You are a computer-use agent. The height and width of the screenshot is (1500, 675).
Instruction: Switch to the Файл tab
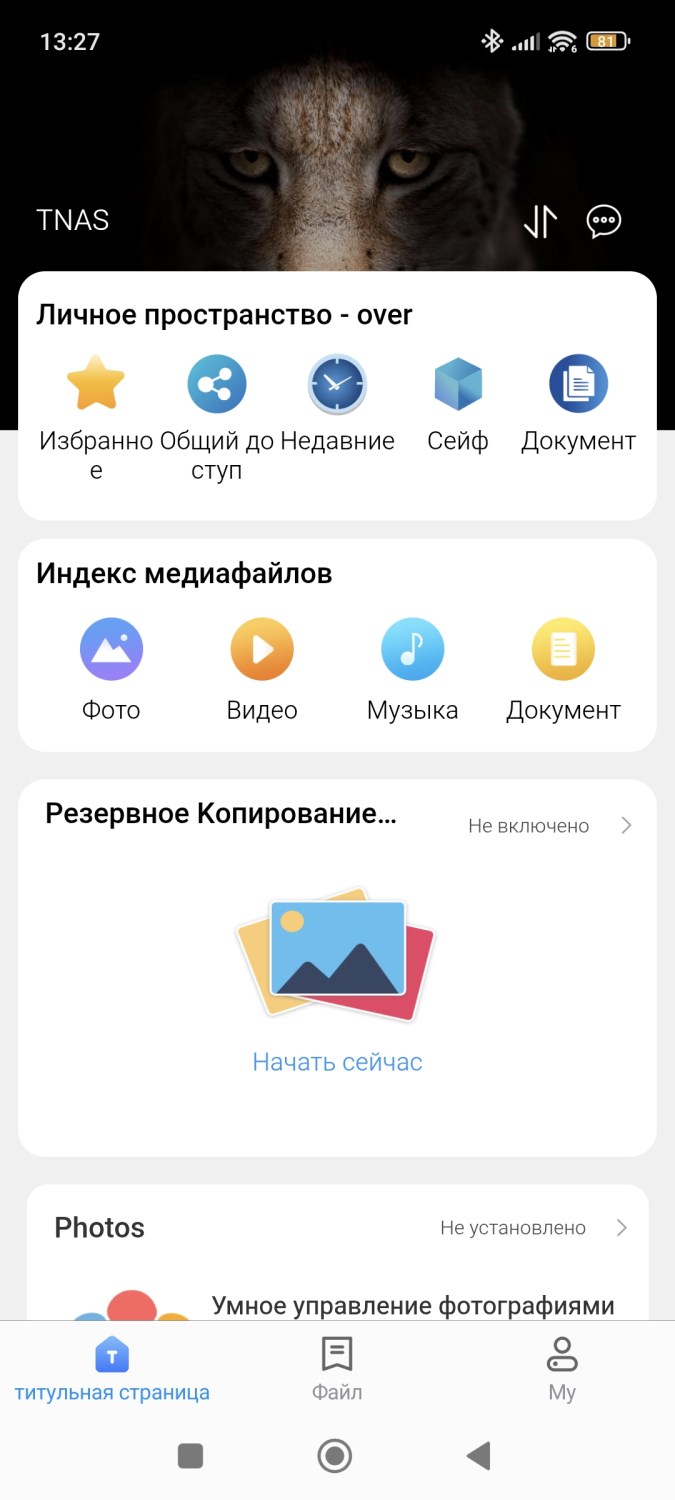(x=337, y=1369)
